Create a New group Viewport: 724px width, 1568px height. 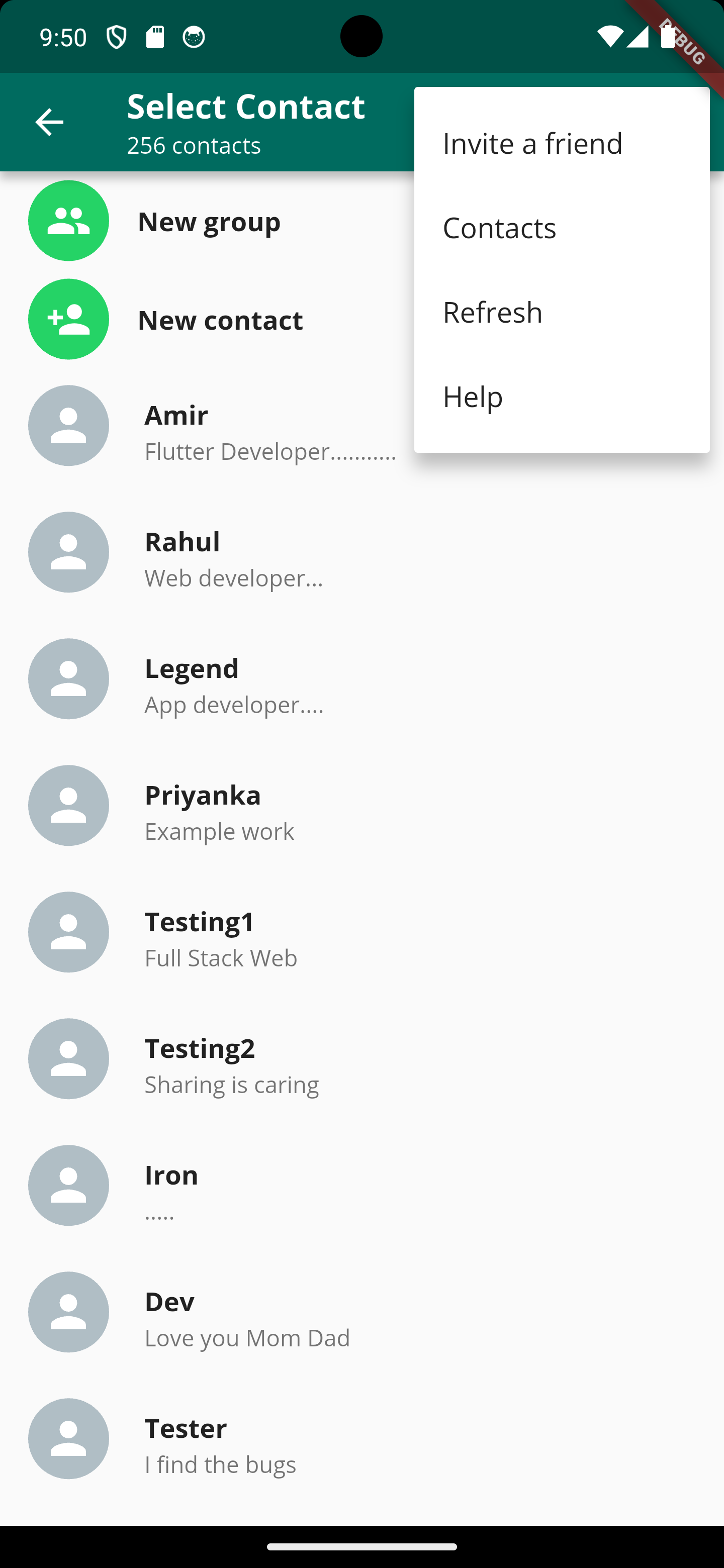(209, 222)
